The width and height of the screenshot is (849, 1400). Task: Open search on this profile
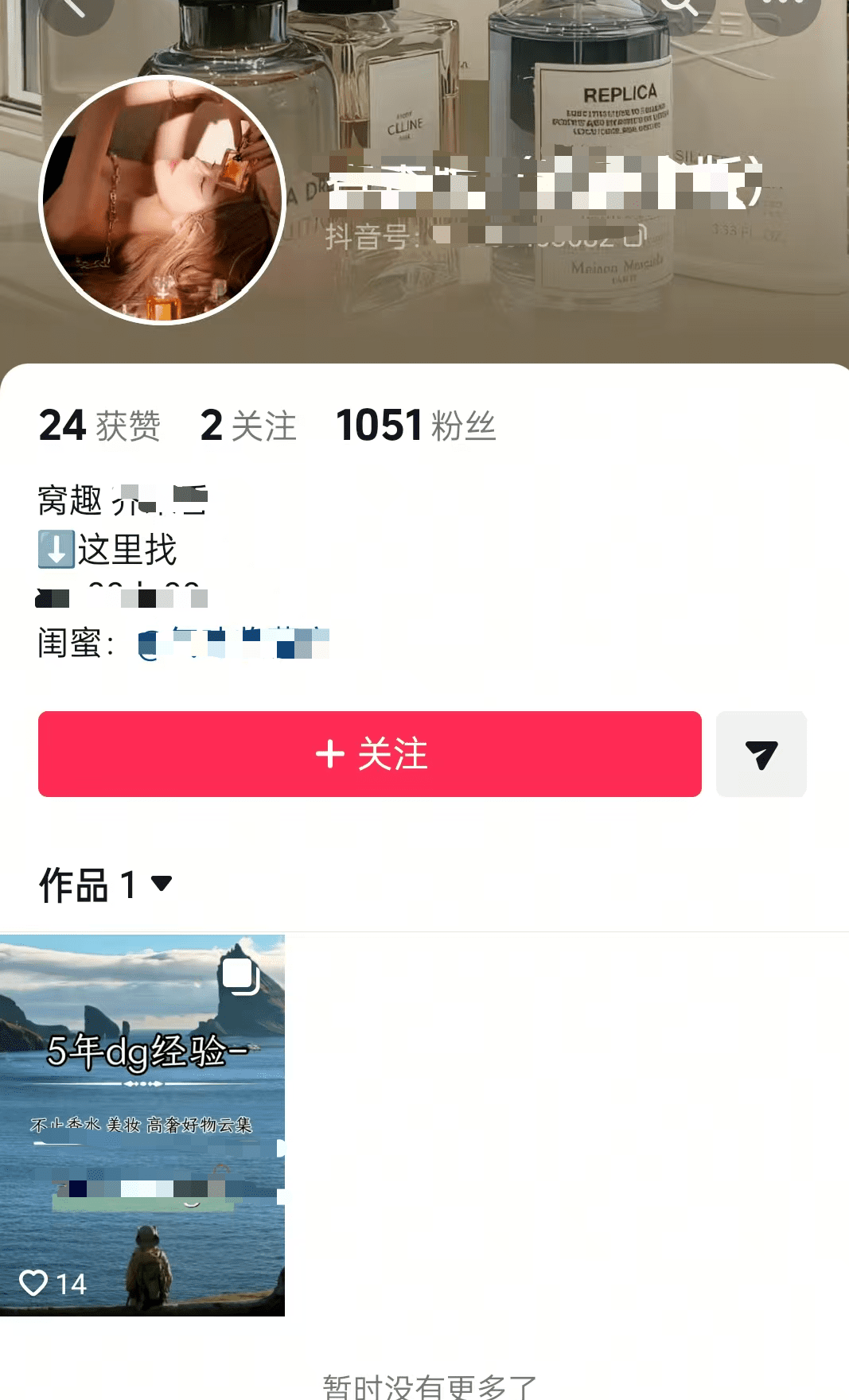680,6
